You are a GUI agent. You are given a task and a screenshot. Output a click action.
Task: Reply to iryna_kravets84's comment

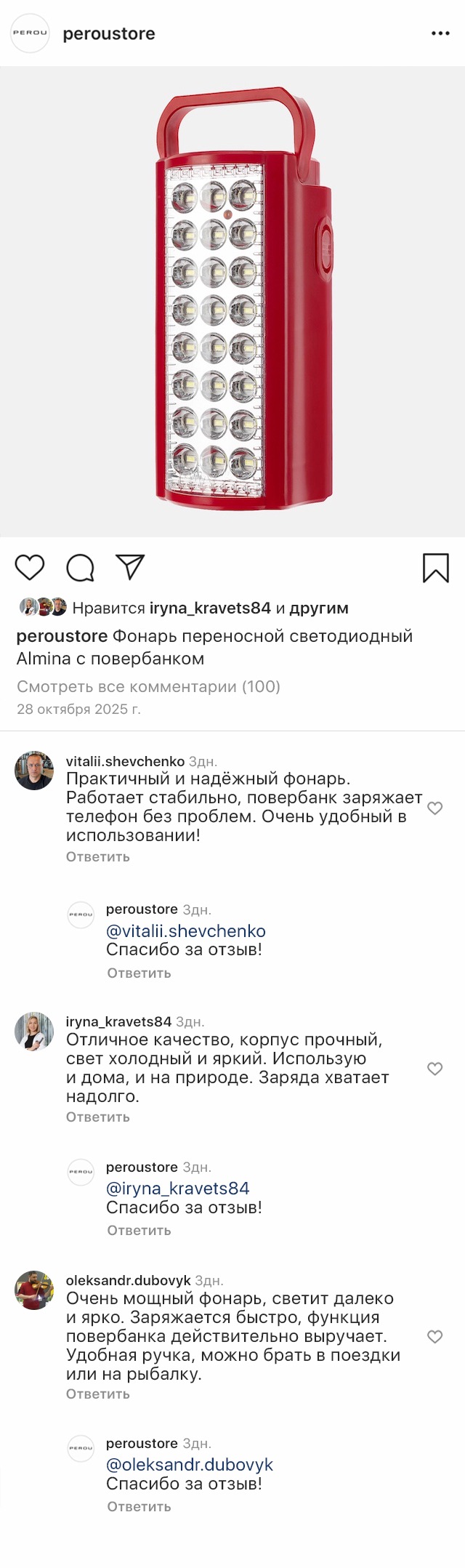98,1117
